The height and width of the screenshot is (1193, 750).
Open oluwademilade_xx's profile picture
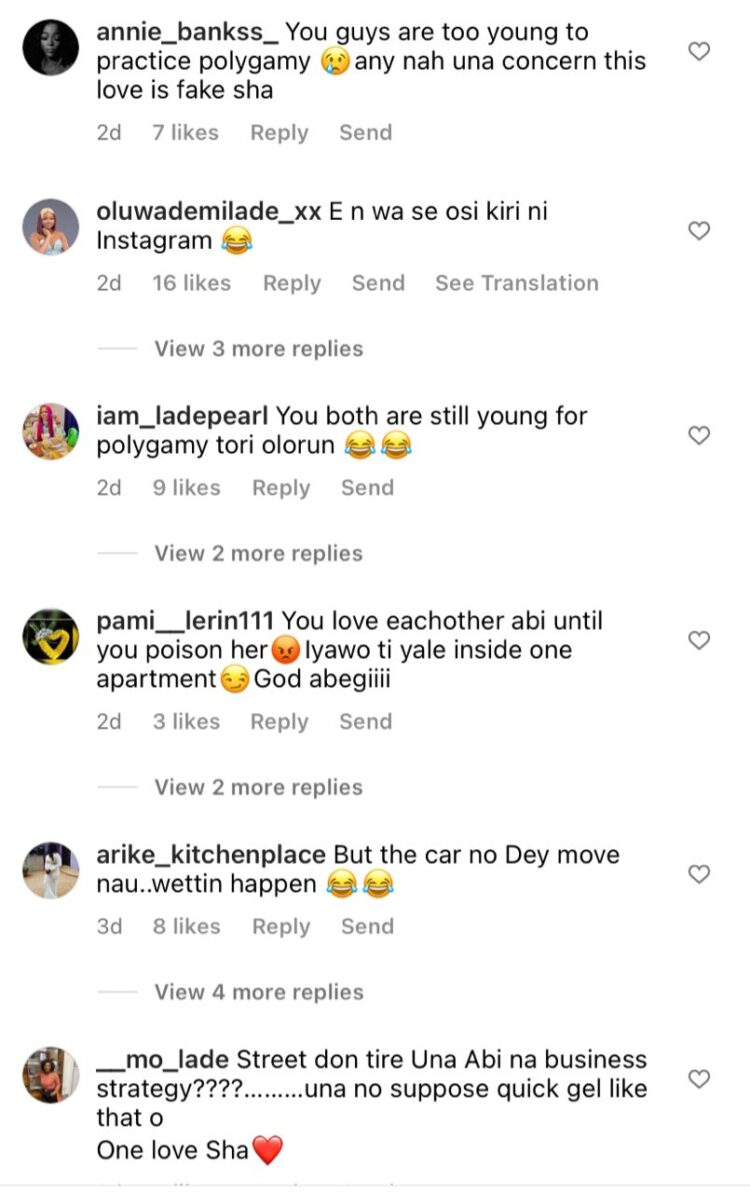point(50,227)
